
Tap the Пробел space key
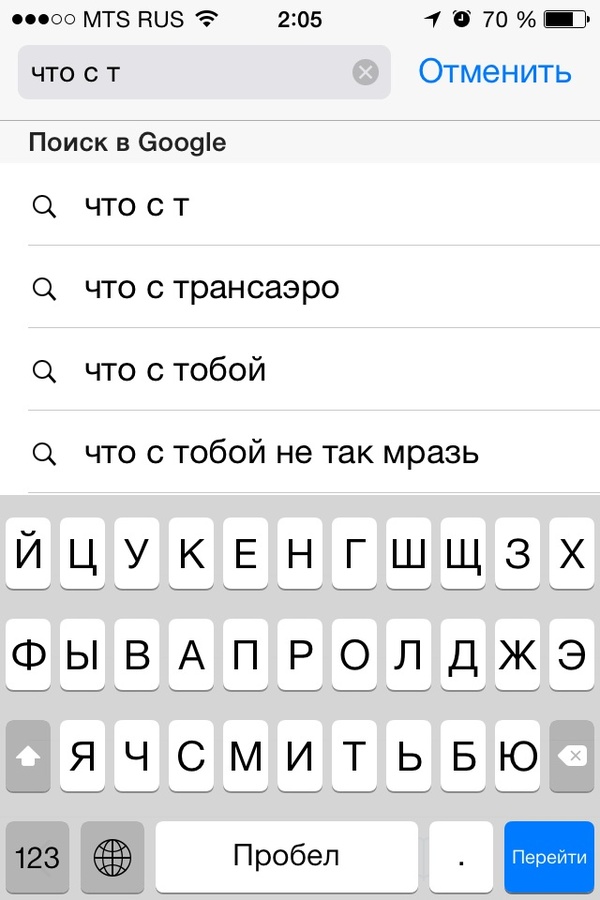(x=286, y=857)
